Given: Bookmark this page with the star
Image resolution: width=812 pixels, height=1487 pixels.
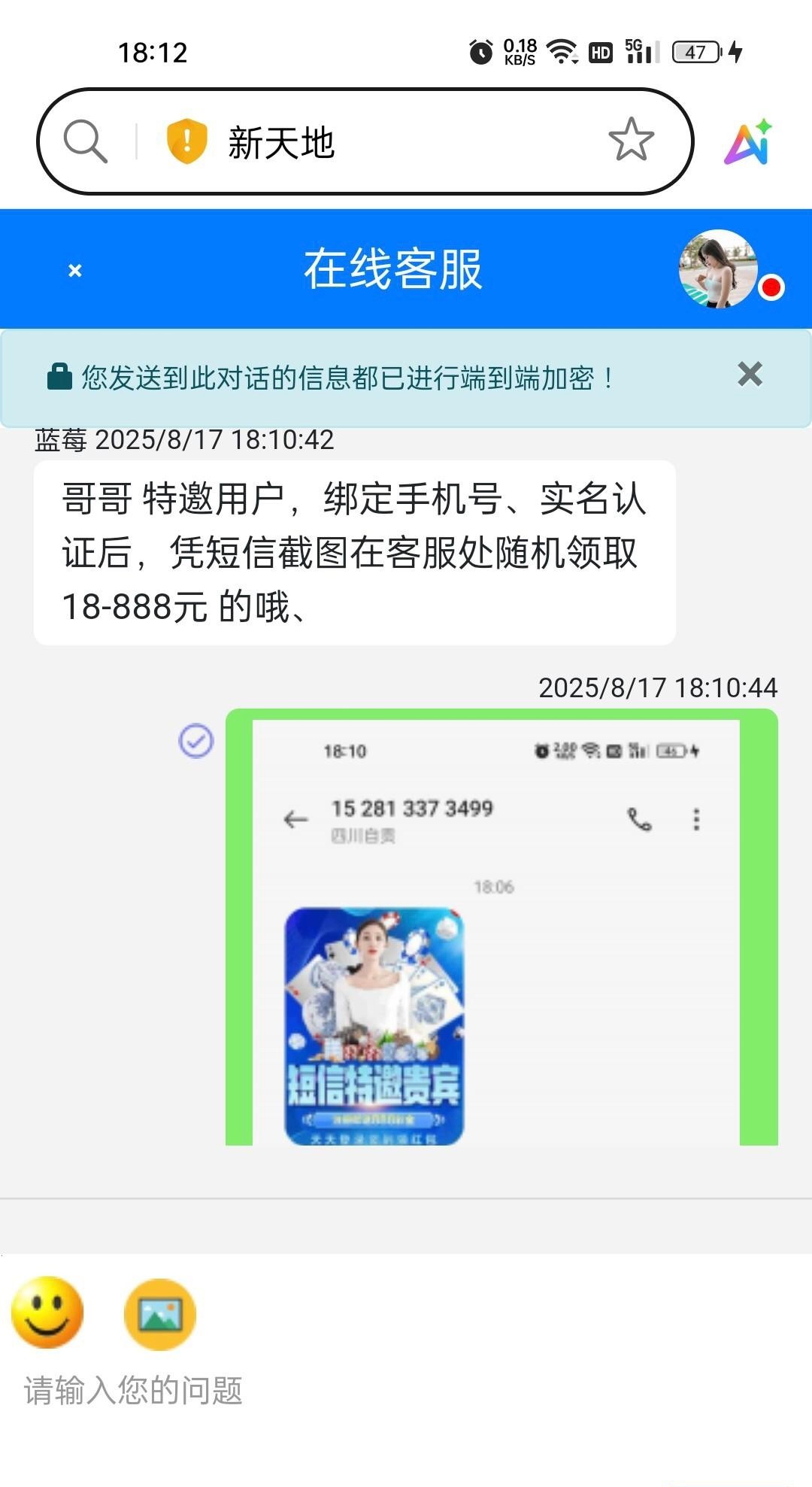Looking at the screenshot, I should (630, 140).
